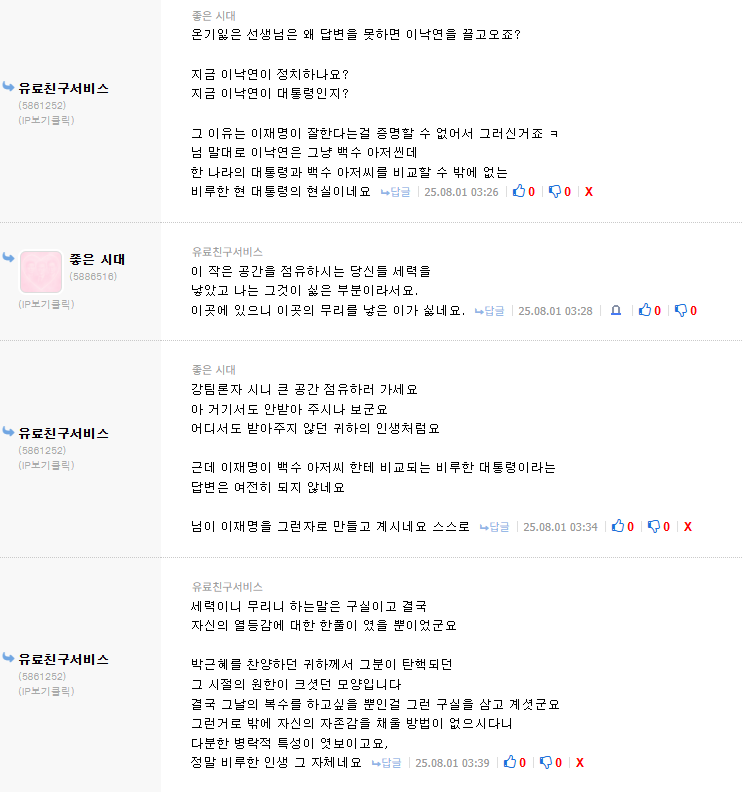View IP of 03:26 comment author
Viewport: 743px width, 792px height.
coord(46,120)
